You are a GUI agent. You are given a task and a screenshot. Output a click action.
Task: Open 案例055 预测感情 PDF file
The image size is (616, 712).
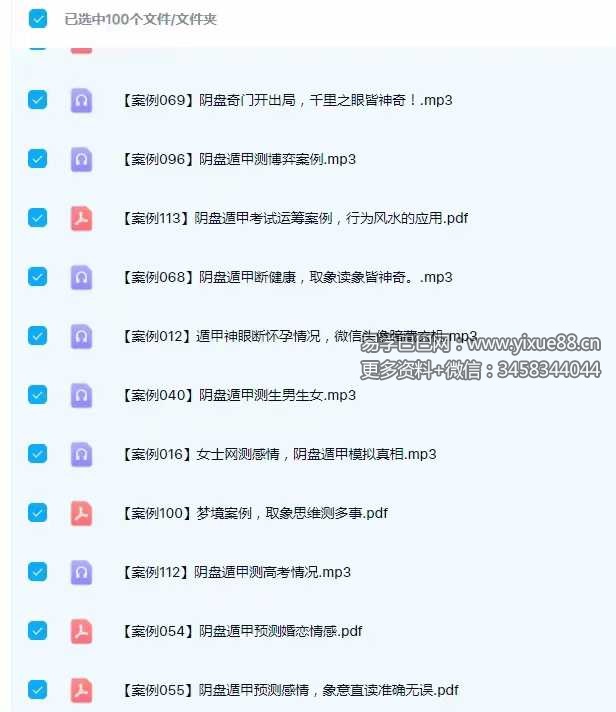coord(288,690)
